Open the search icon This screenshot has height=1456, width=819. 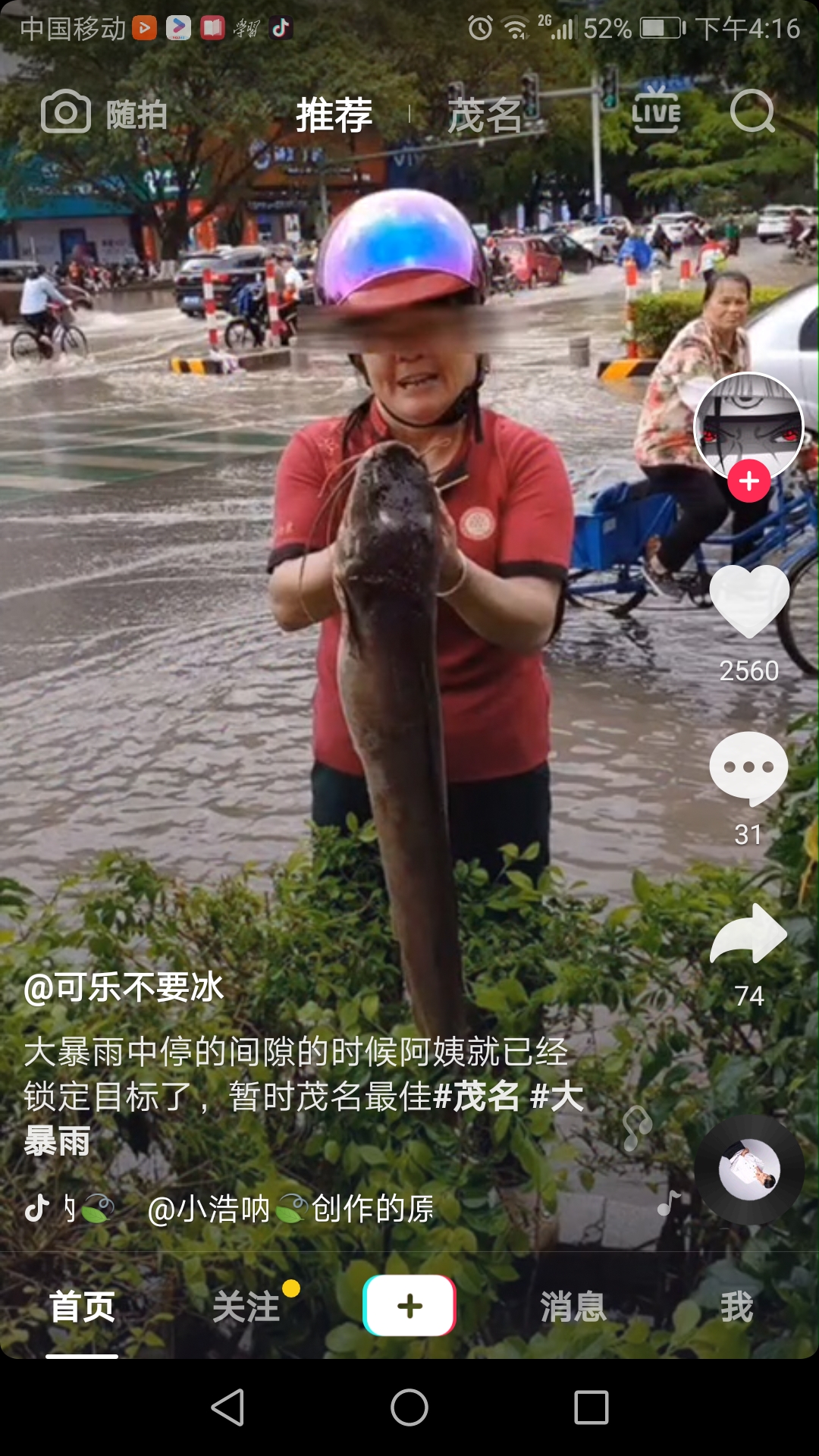coord(752,112)
